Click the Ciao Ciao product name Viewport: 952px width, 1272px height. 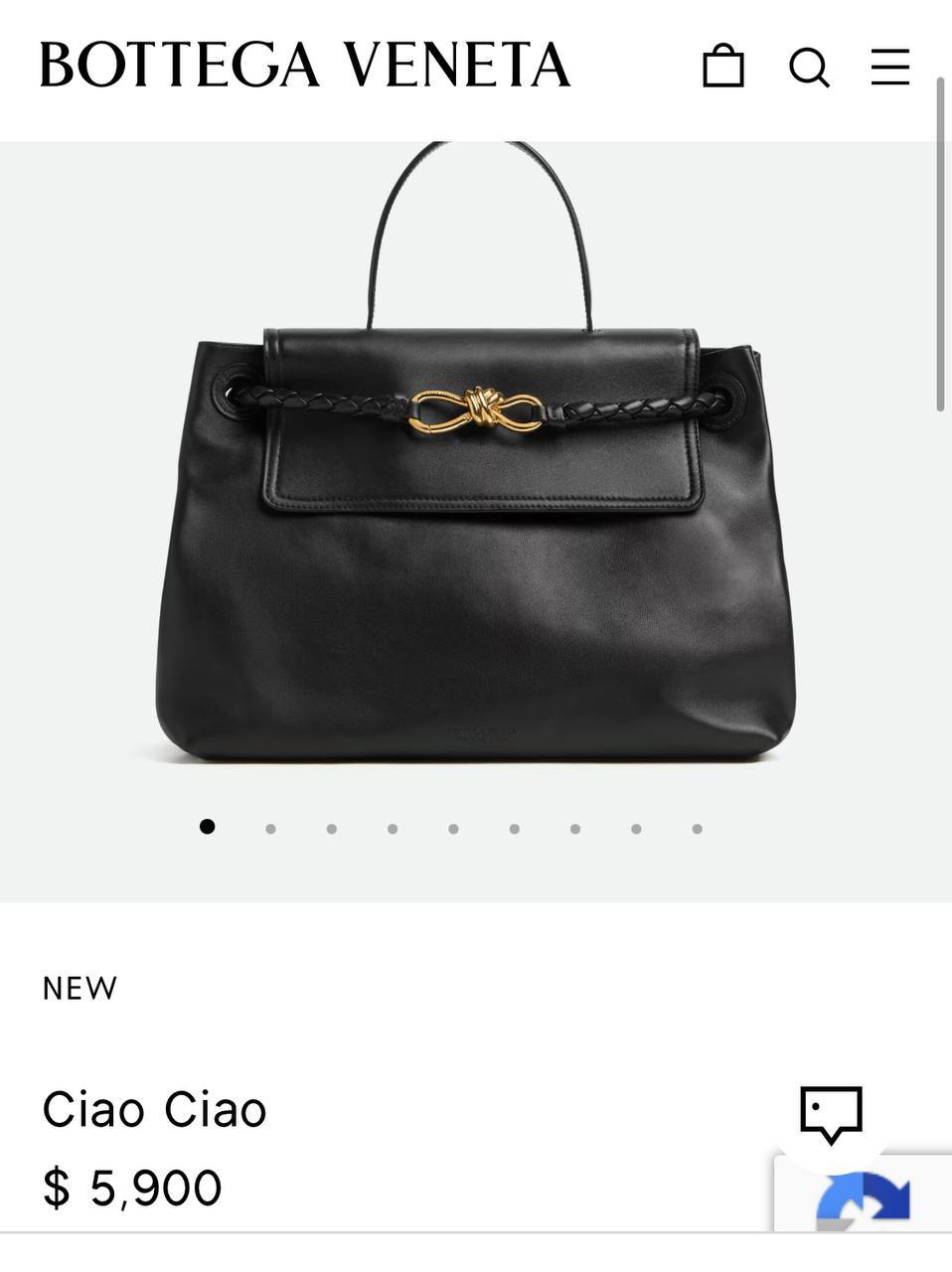point(154,1108)
